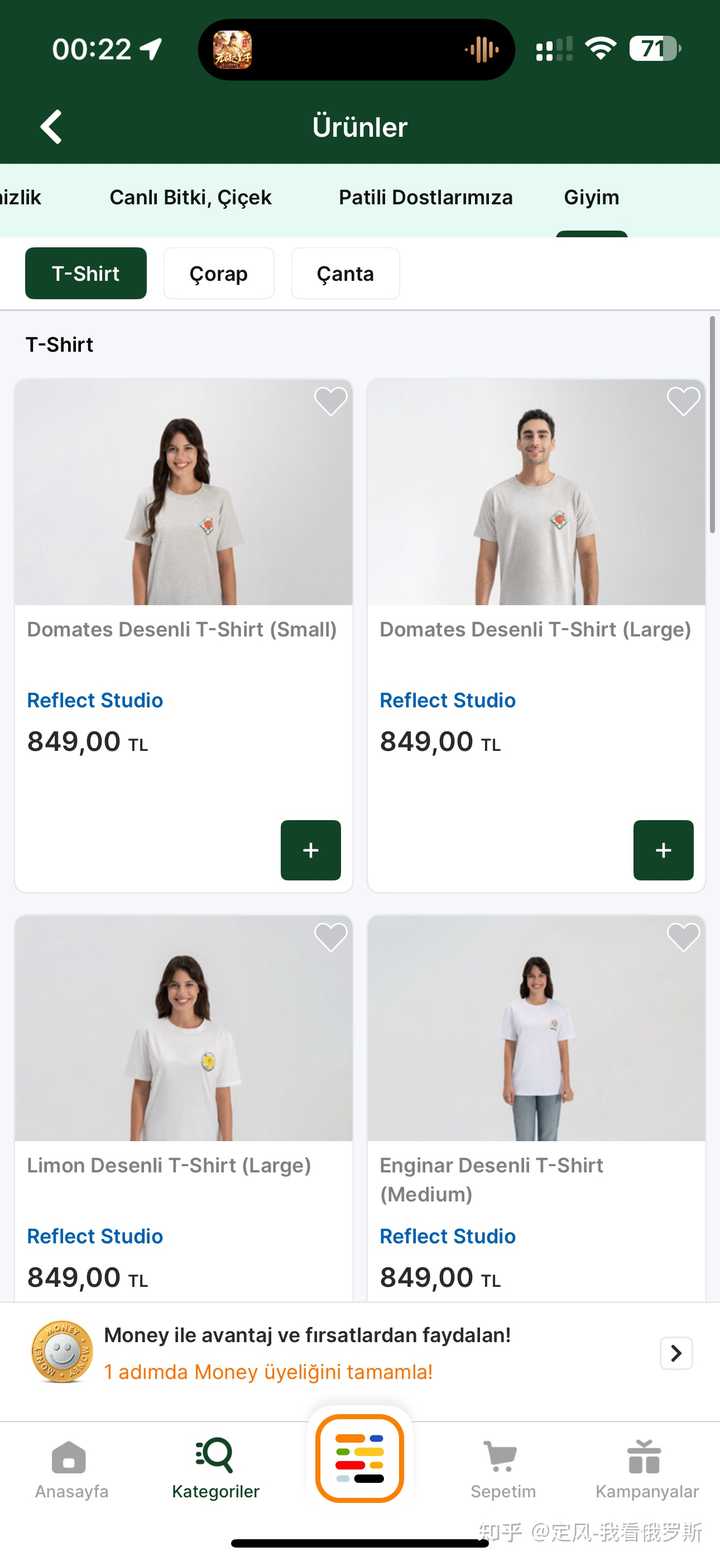Favorite the Domates Desenli T-Shirt (Large)

(683, 401)
